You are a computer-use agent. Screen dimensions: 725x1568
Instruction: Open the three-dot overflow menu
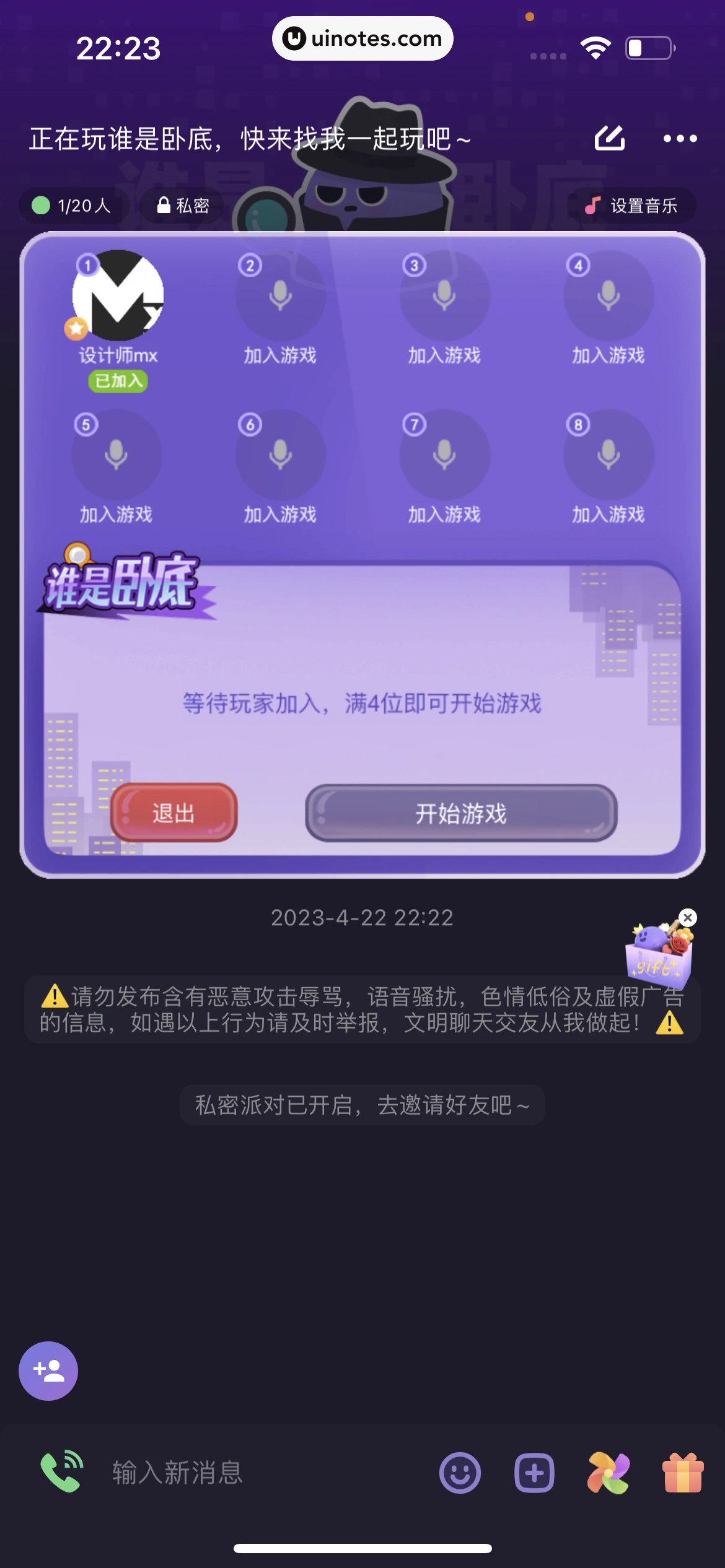pos(680,139)
